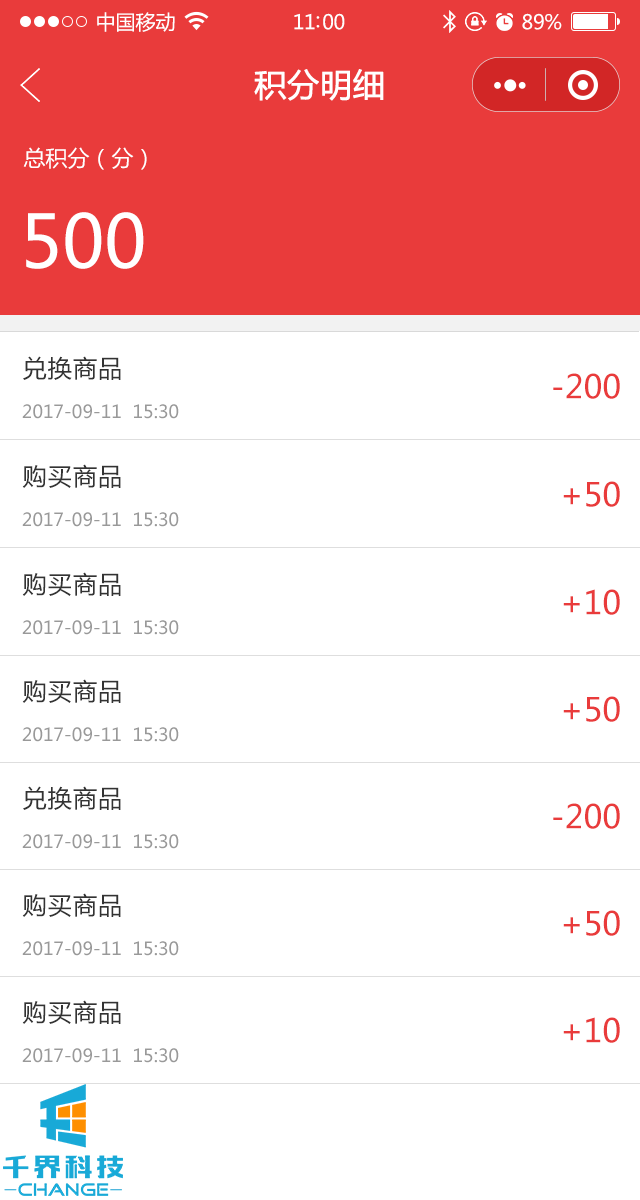Go back from the 积分明细 page
640x1200 pixels.
pos(31,85)
